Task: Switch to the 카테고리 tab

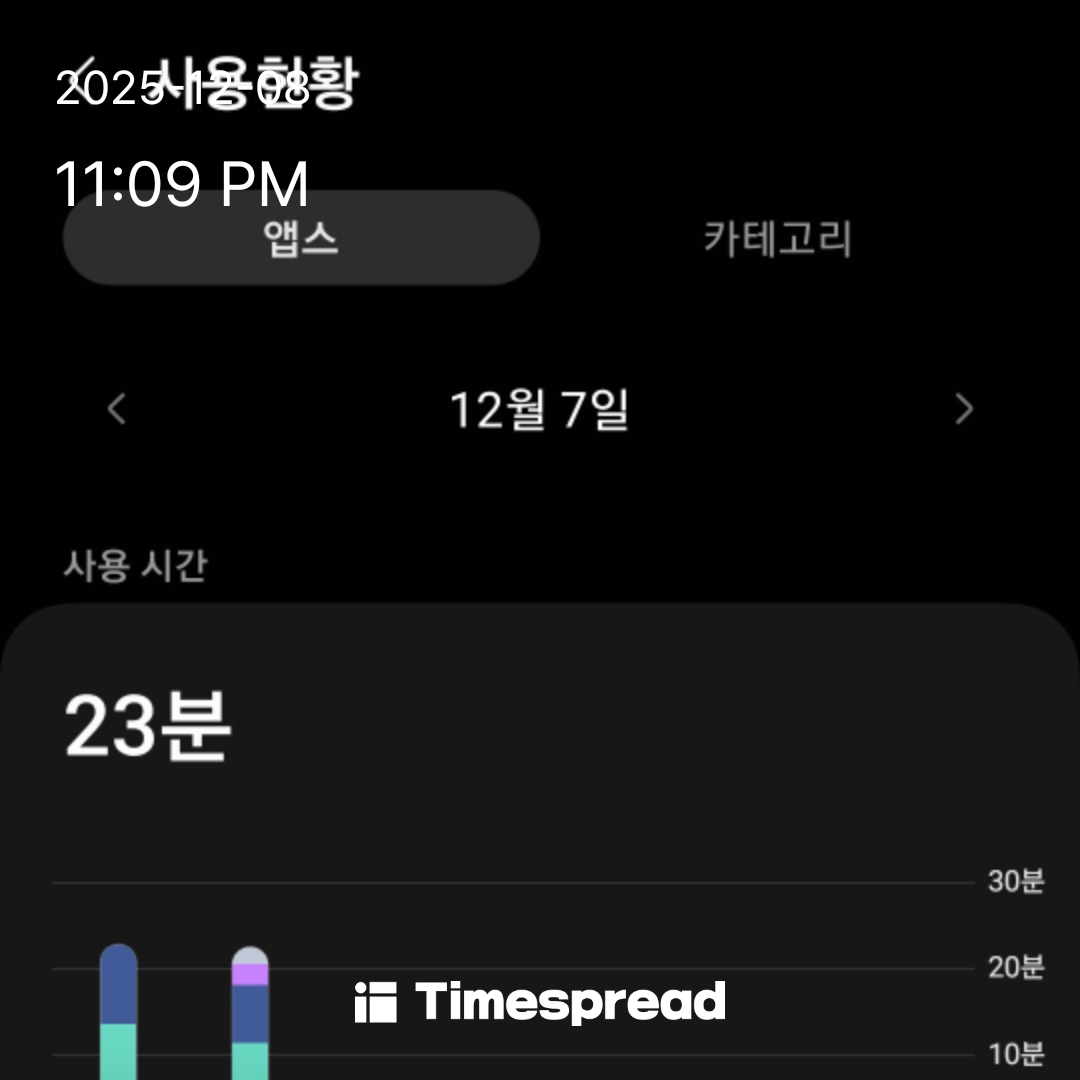Action: coord(777,239)
